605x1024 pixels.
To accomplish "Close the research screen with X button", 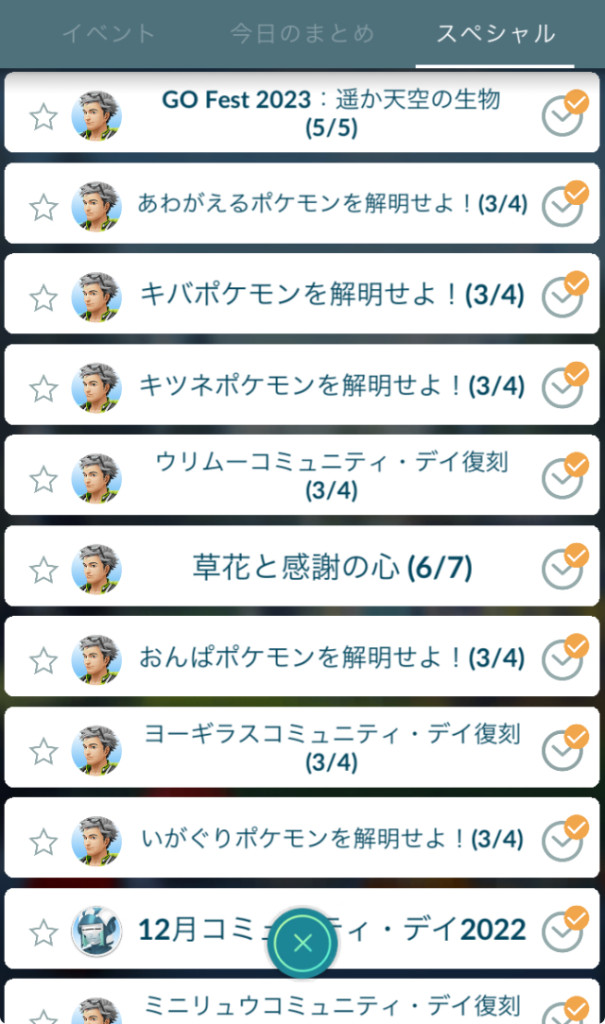I will [x=302, y=942].
